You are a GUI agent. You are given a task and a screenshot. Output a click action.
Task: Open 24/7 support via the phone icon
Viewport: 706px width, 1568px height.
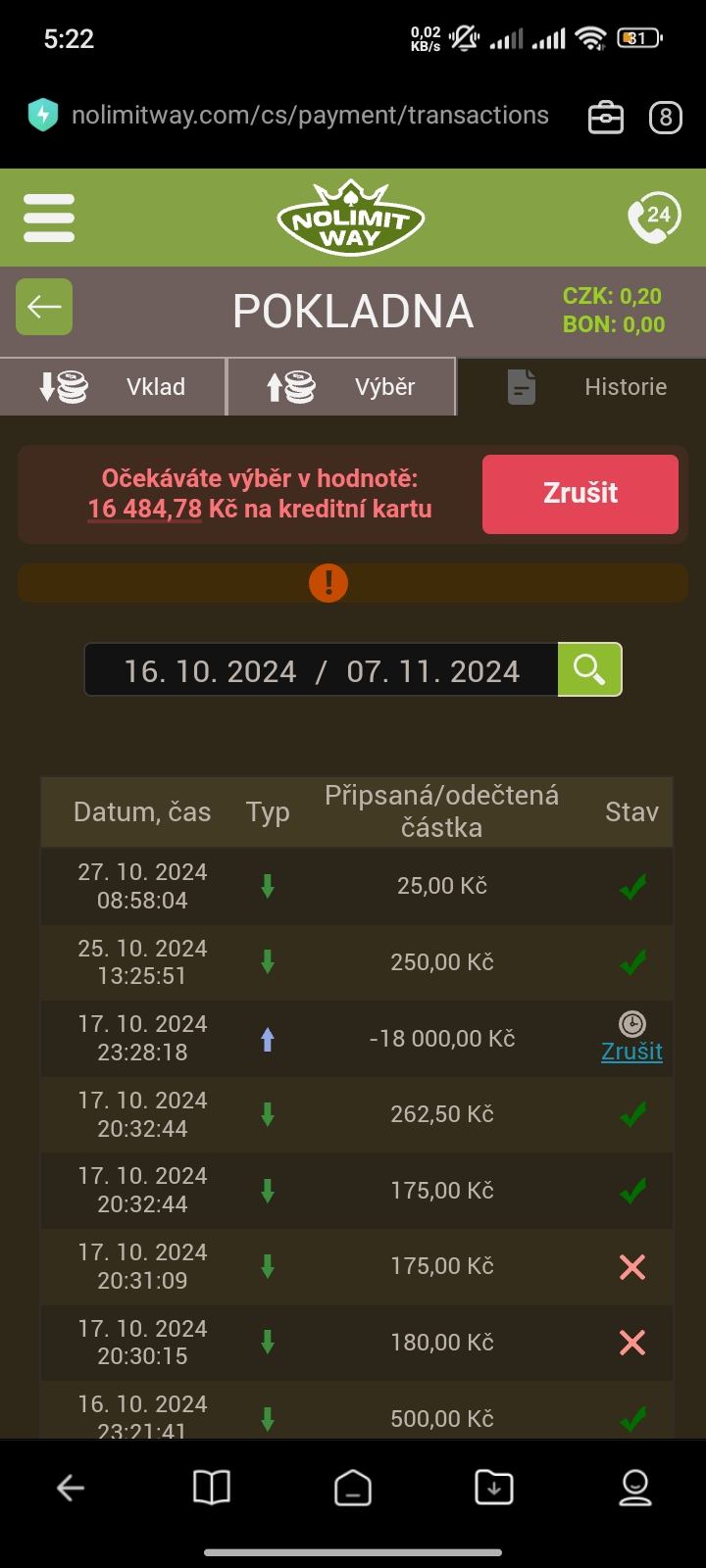tap(651, 217)
